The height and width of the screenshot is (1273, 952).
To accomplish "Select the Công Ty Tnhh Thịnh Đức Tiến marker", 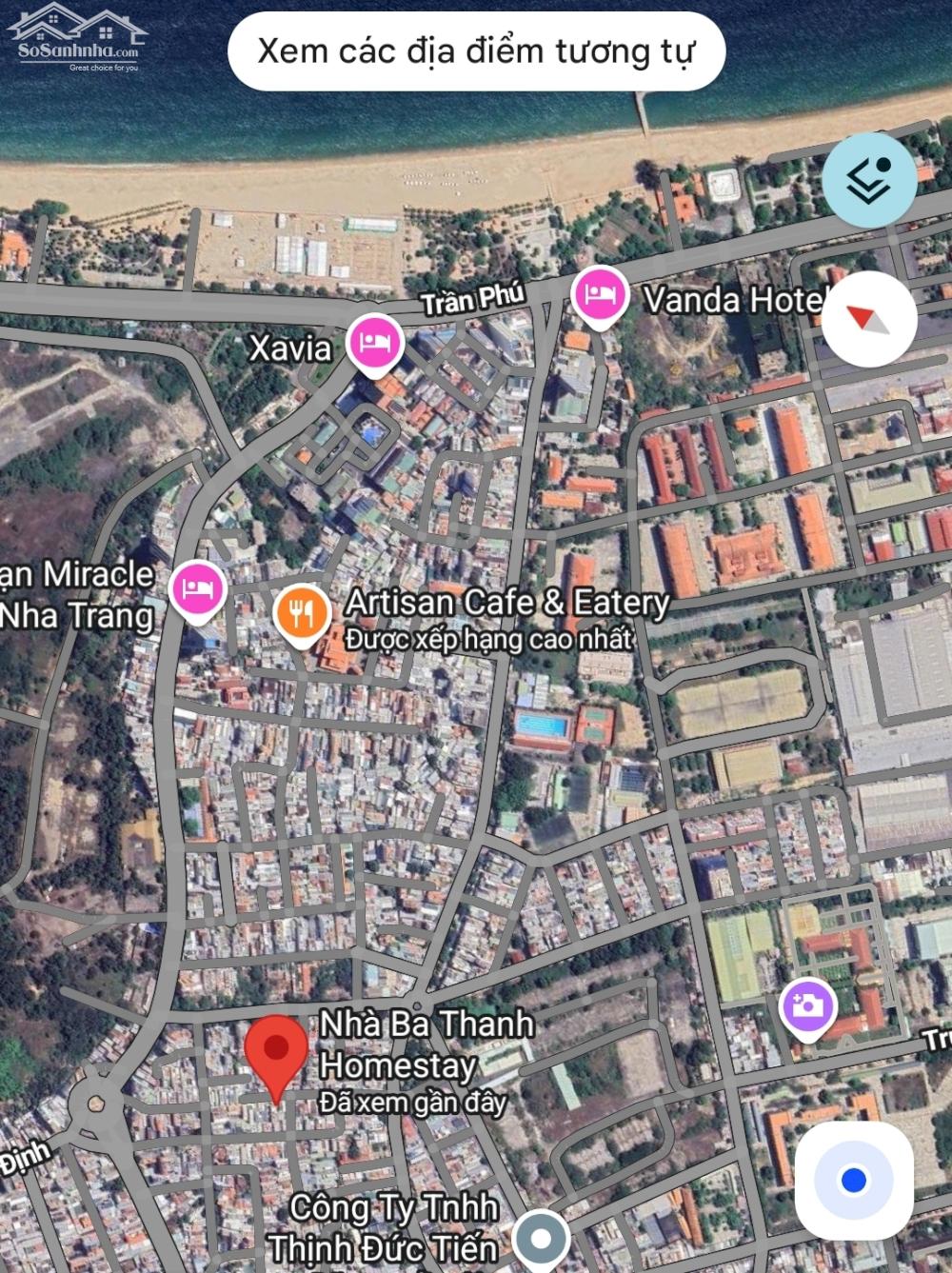I will (541, 1238).
